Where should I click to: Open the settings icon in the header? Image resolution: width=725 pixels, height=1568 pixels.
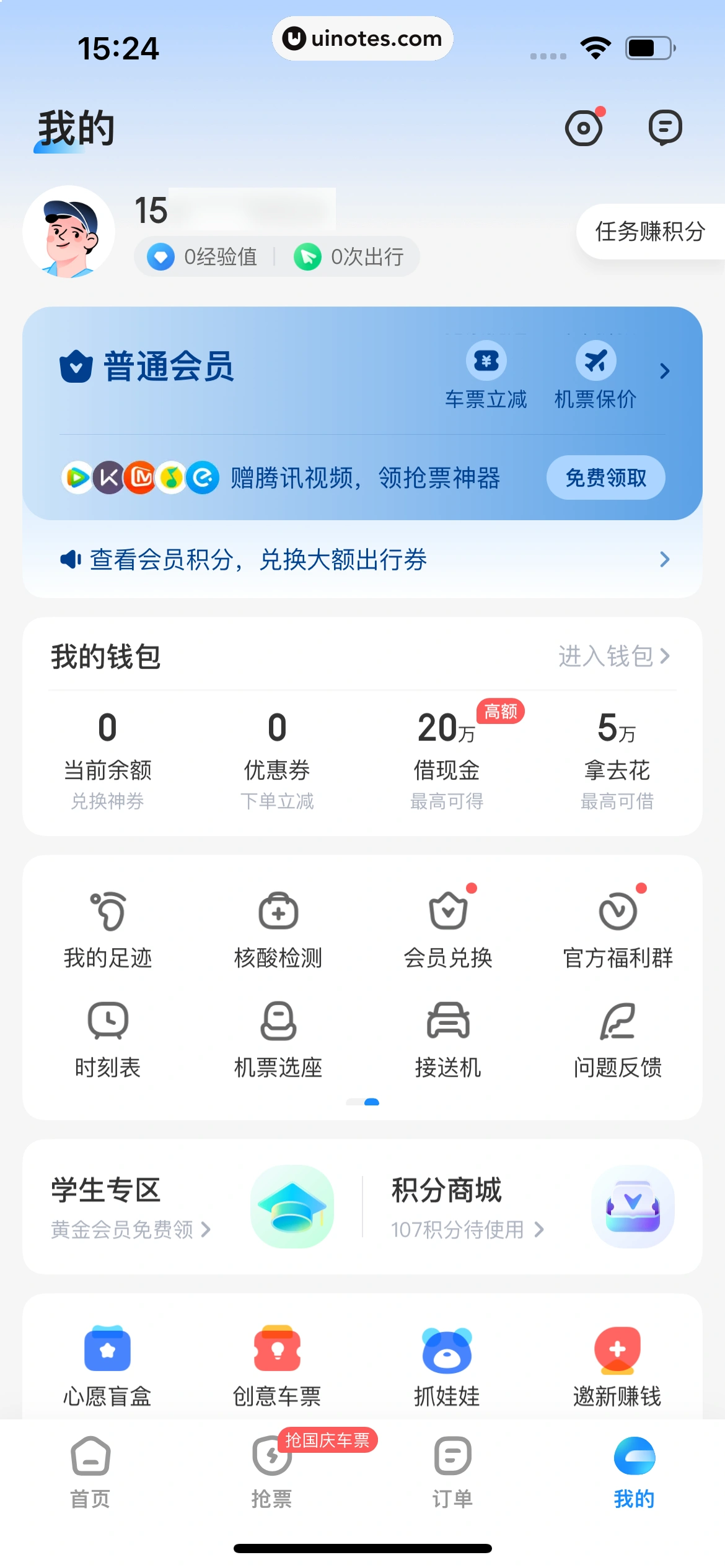[584, 128]
